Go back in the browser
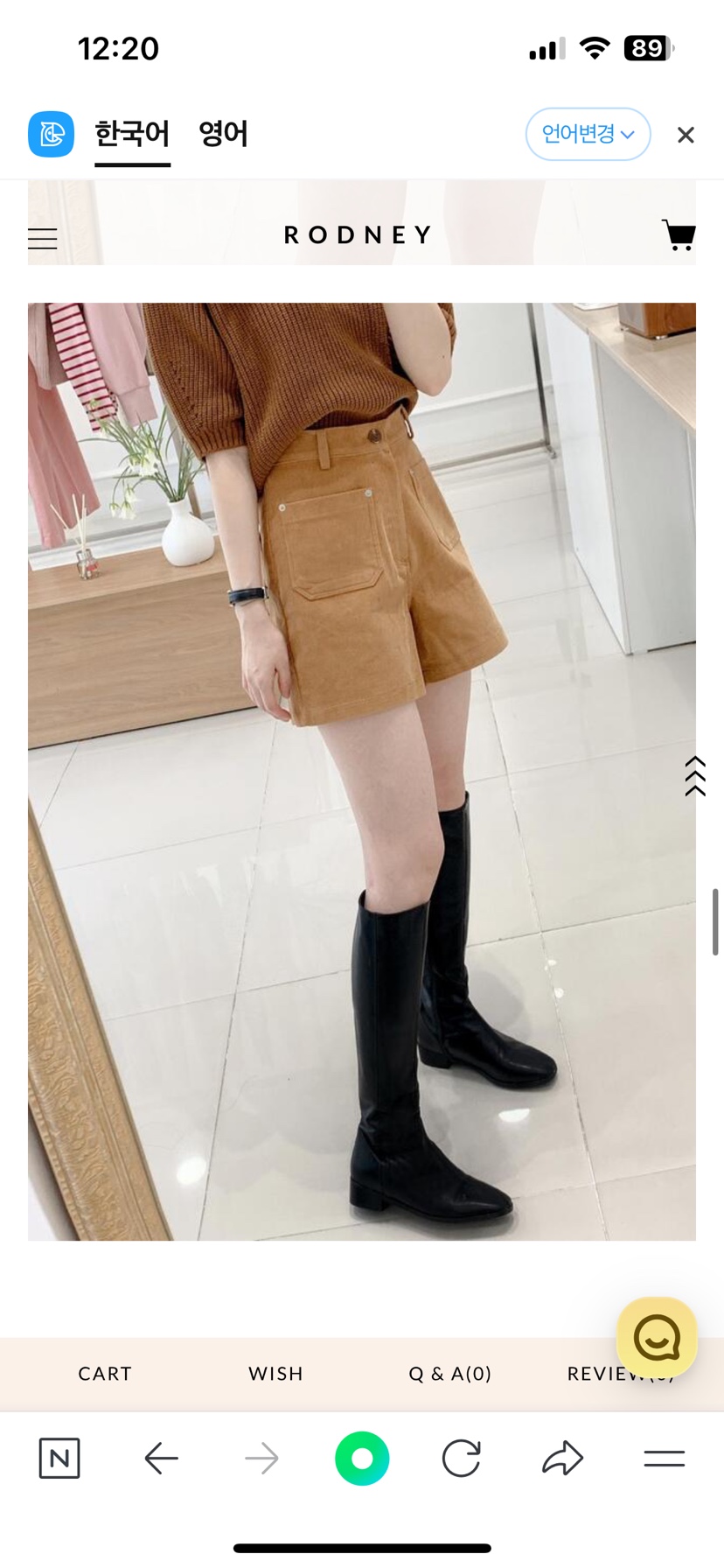The width and height of the screenshot is (724, 1568). pyautogui.click(x=162, y=1458)
